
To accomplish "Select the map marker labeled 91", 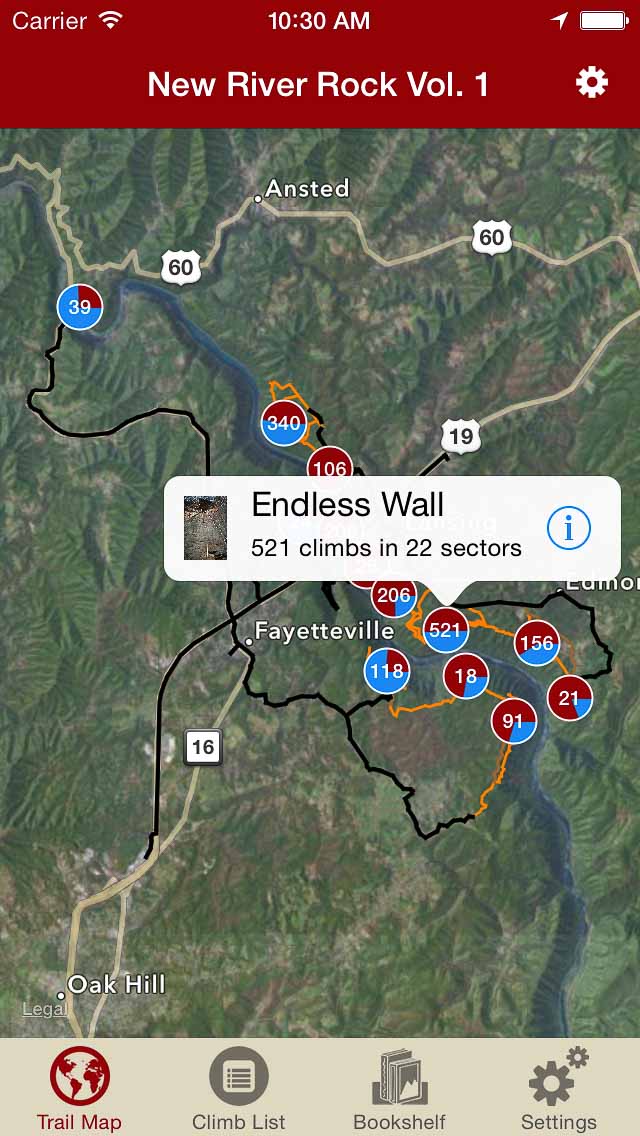I will coord(513,721).
